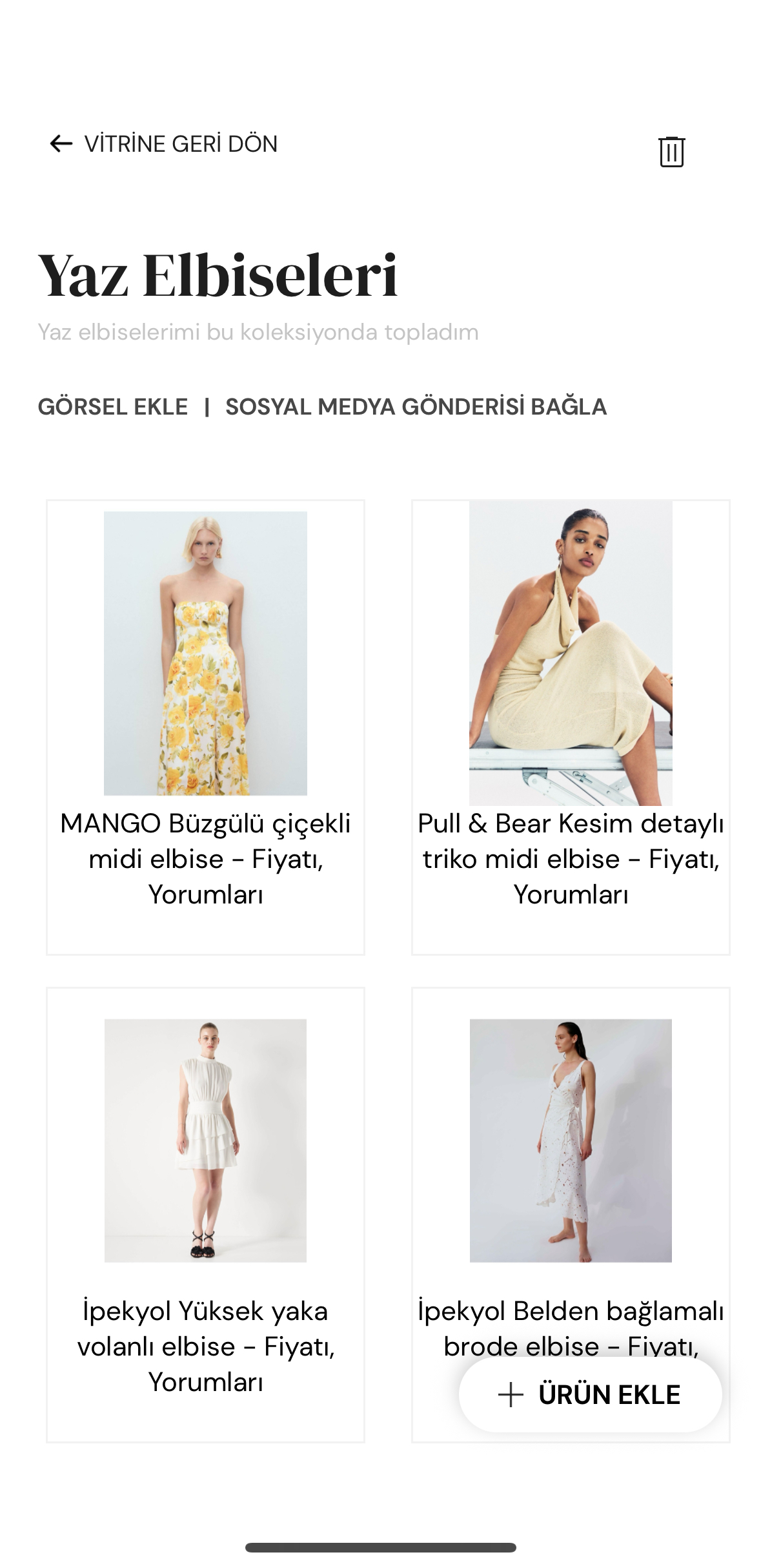Go back to vitrine via VİTRİNE GERİ DÖN
761x1568 pixels.
point(164,143)
